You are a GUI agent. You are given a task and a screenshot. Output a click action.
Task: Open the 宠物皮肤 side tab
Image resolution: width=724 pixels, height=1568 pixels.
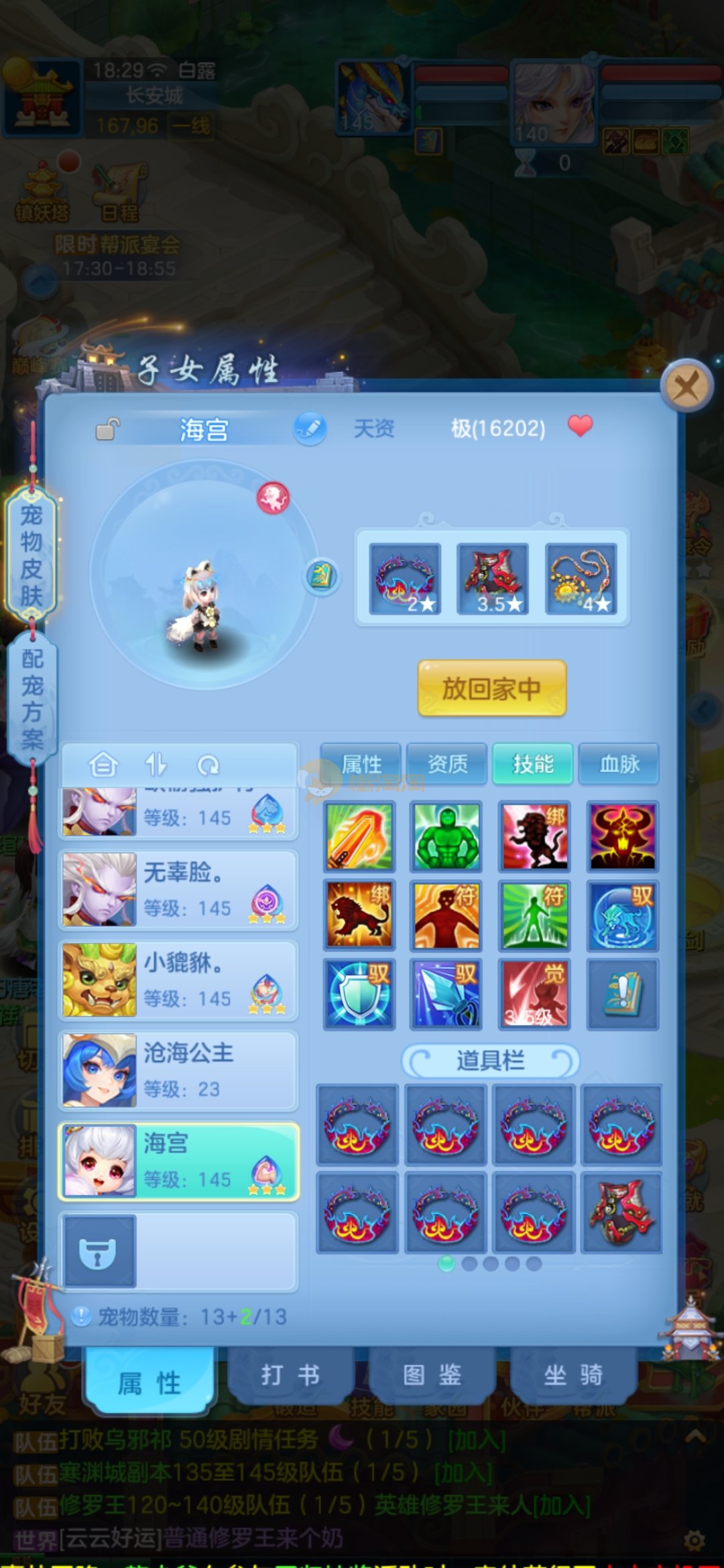31,555
